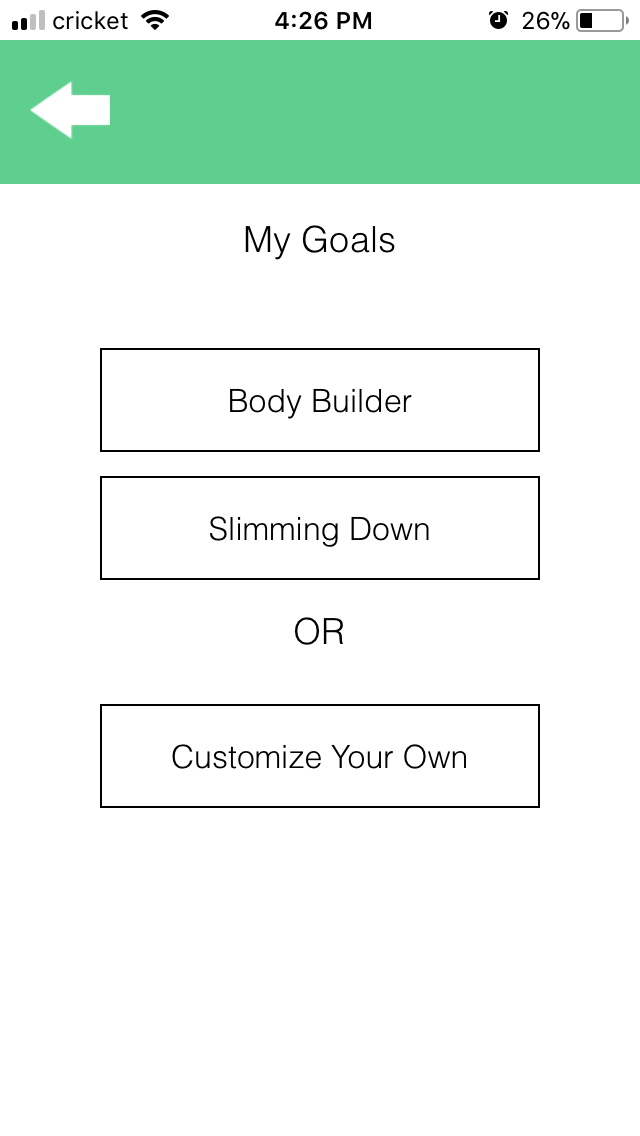Open Customize Your Own goal
This screenshot has height=1136, width=640.
tap(320, 756)
